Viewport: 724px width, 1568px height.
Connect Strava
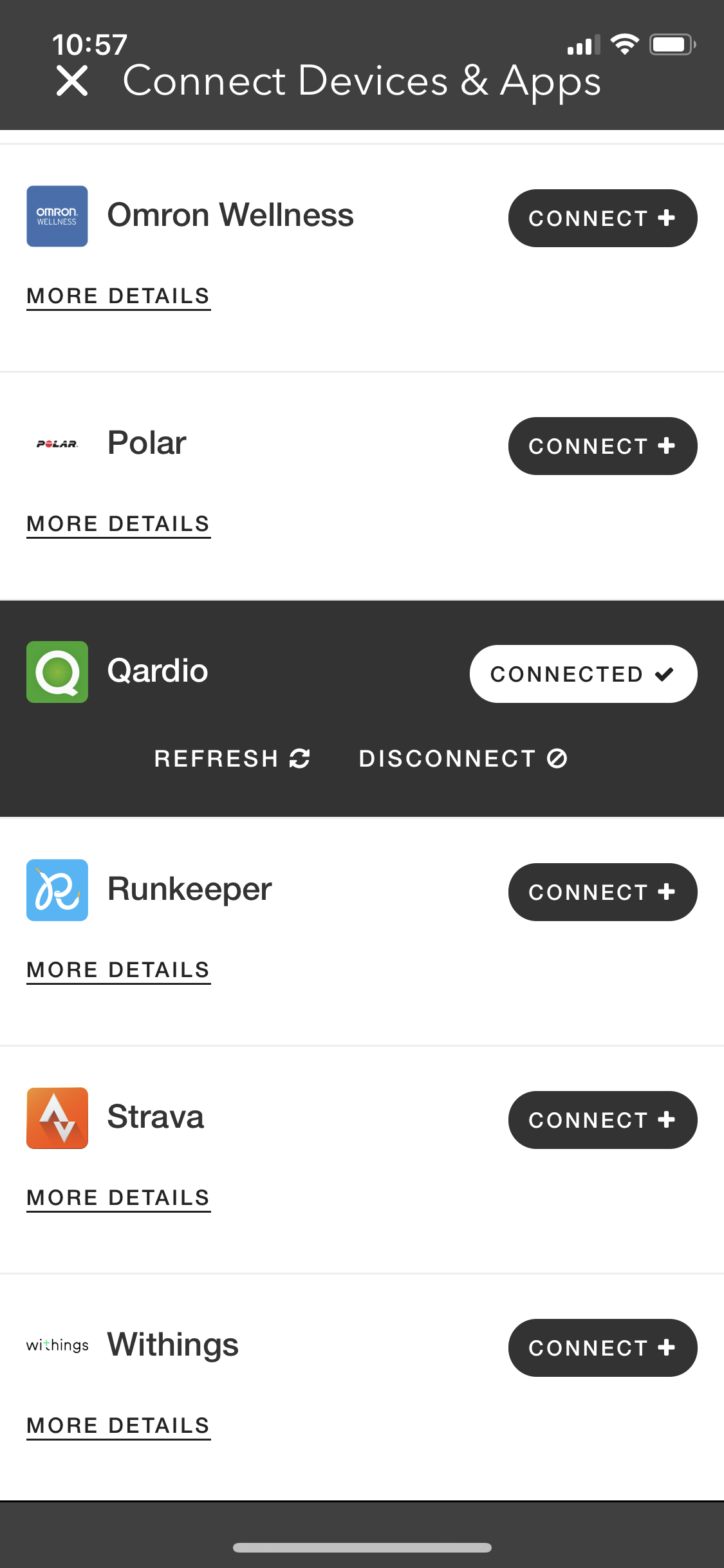point(602,1120)
